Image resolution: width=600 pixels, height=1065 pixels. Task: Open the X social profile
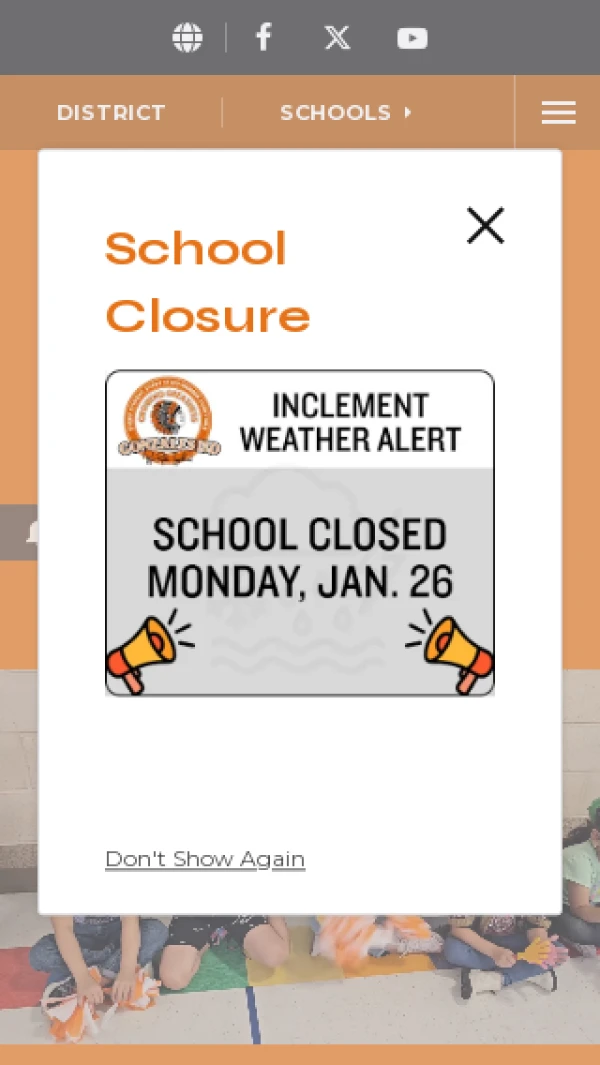[337, 38]
